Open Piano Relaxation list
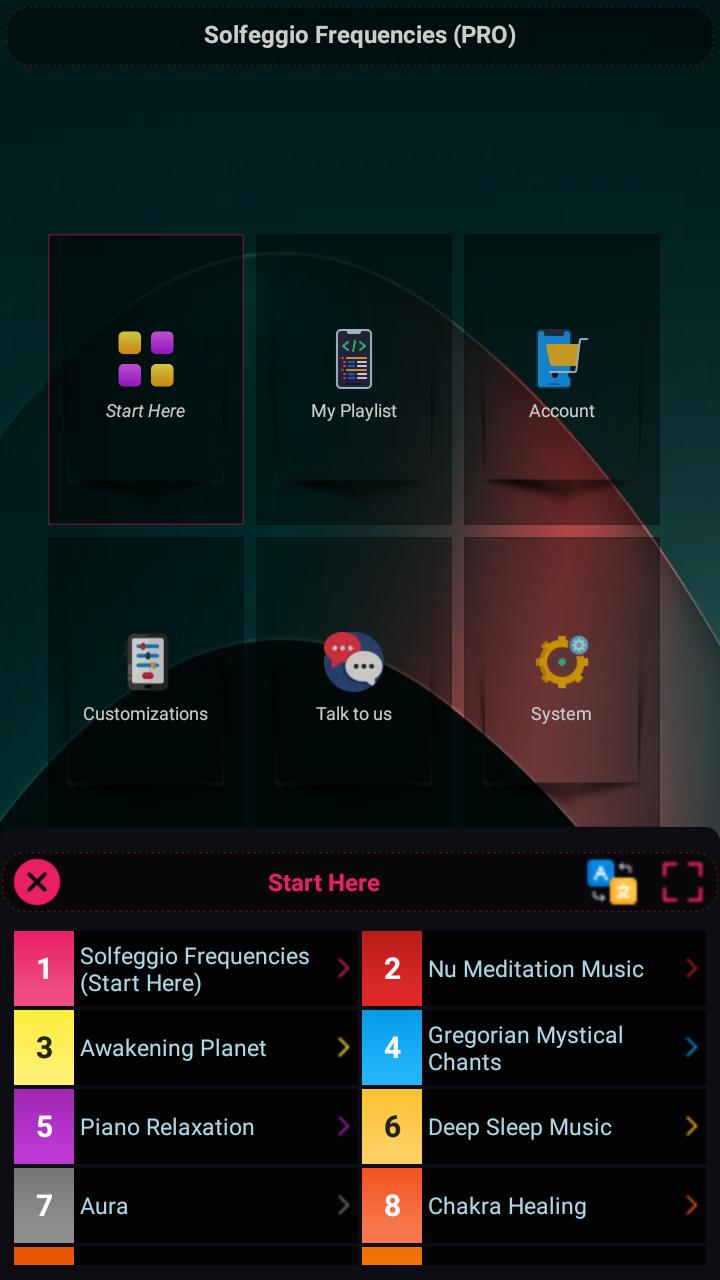Image resolution: width=720 pixels, height=1280 pixels. (x=186, y=1126)
